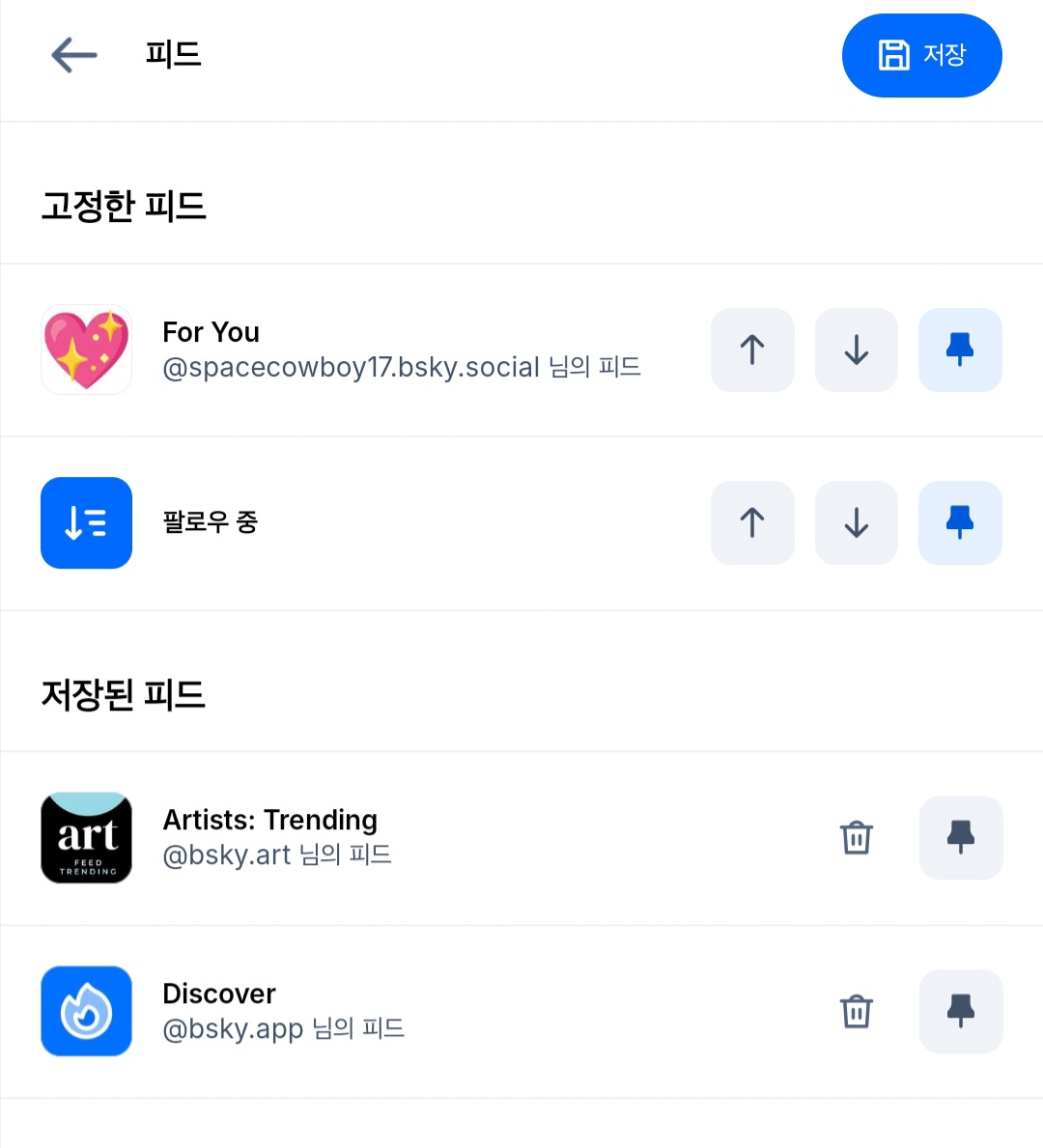Screen dimensions: 1043x1148
Task: Go back from the 피드 screen
Action: pyautogui.click(x=74, y=55)
